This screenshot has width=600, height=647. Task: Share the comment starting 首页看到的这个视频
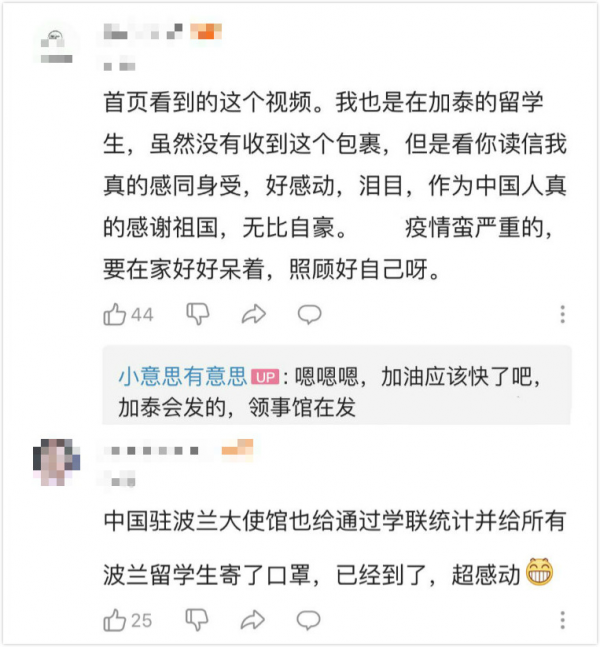click(x=254, y=315)
